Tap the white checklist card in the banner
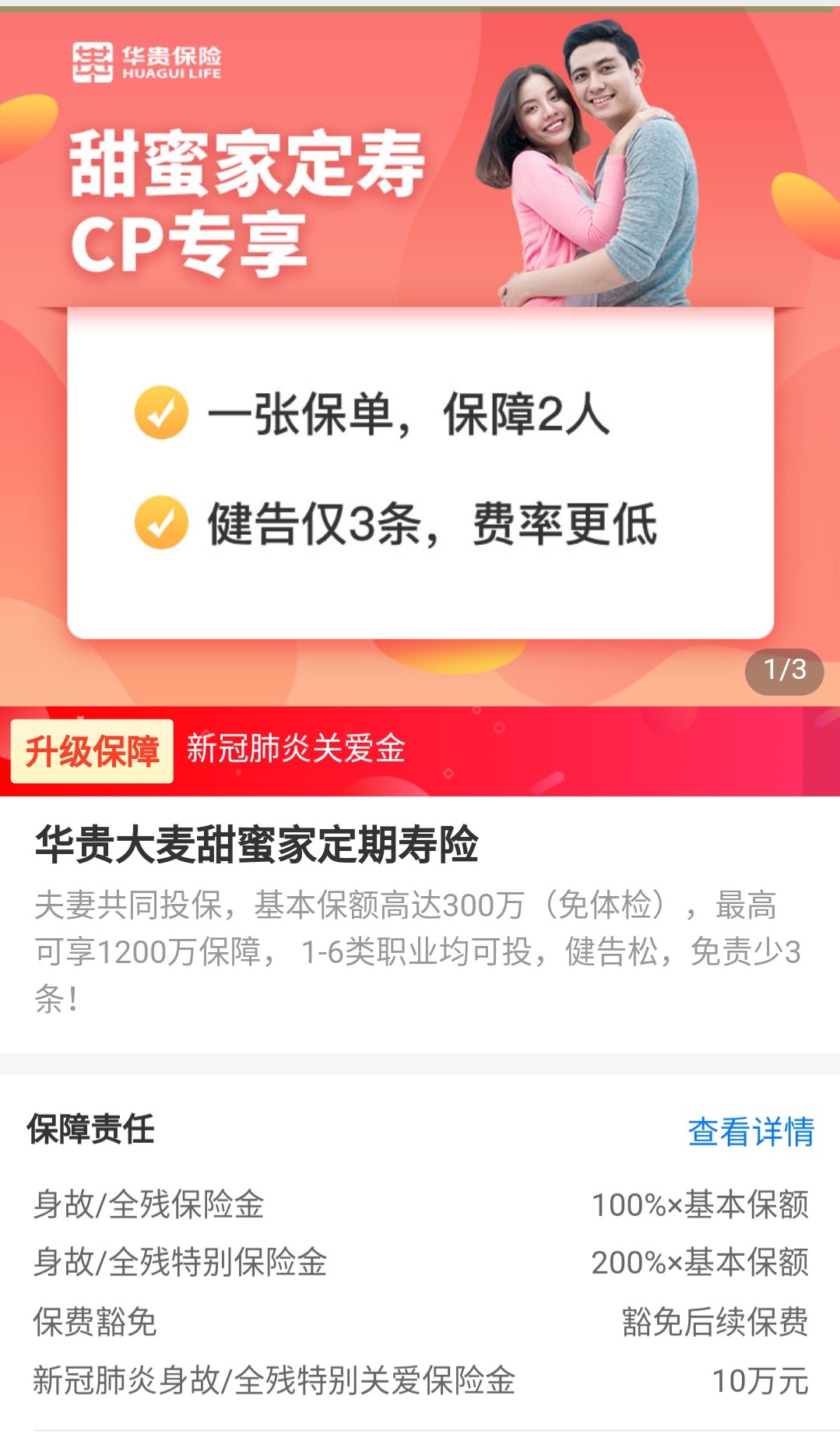This screenshot has height=1445, width=840. (x=420, y=471)
